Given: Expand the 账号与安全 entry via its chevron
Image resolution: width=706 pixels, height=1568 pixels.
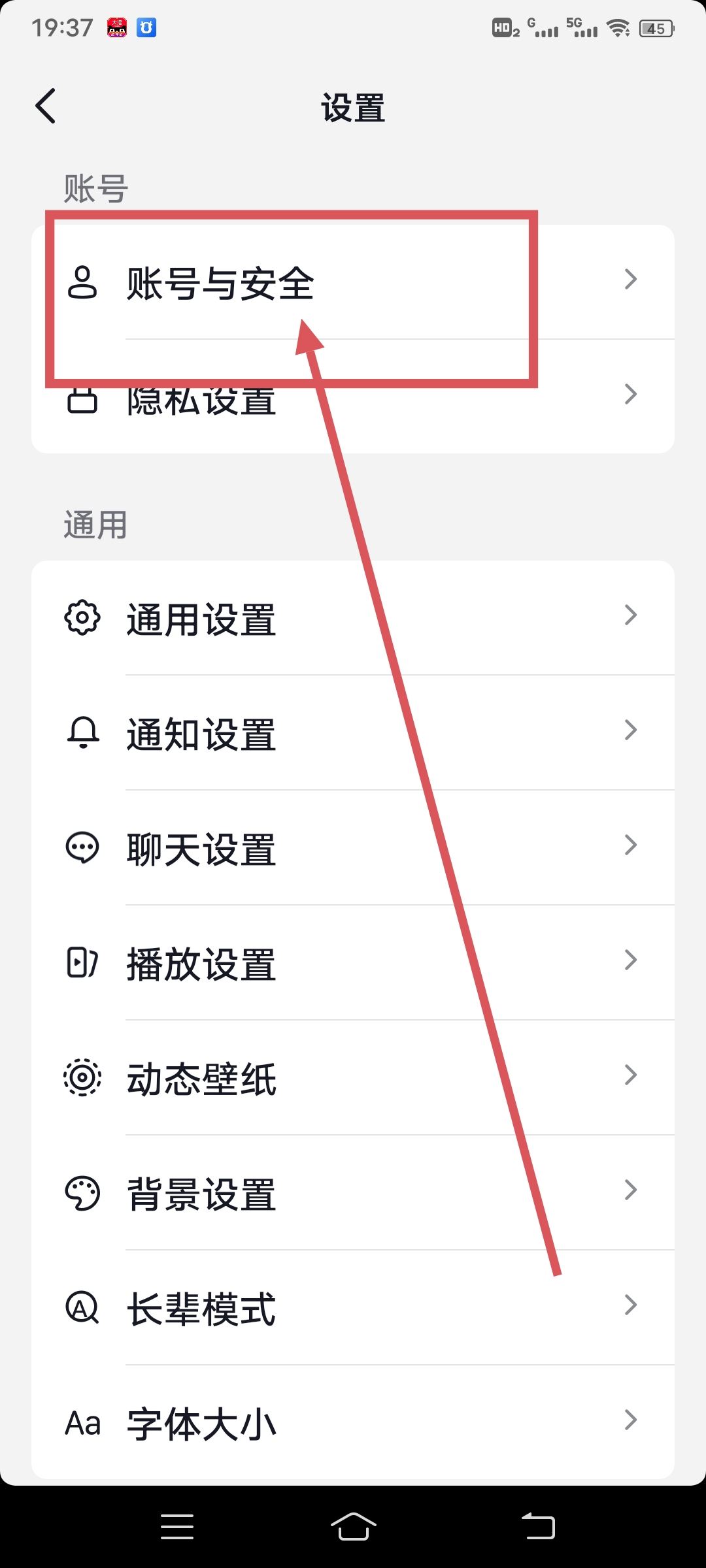Looking at the screenshot, I should click(630, 280).
